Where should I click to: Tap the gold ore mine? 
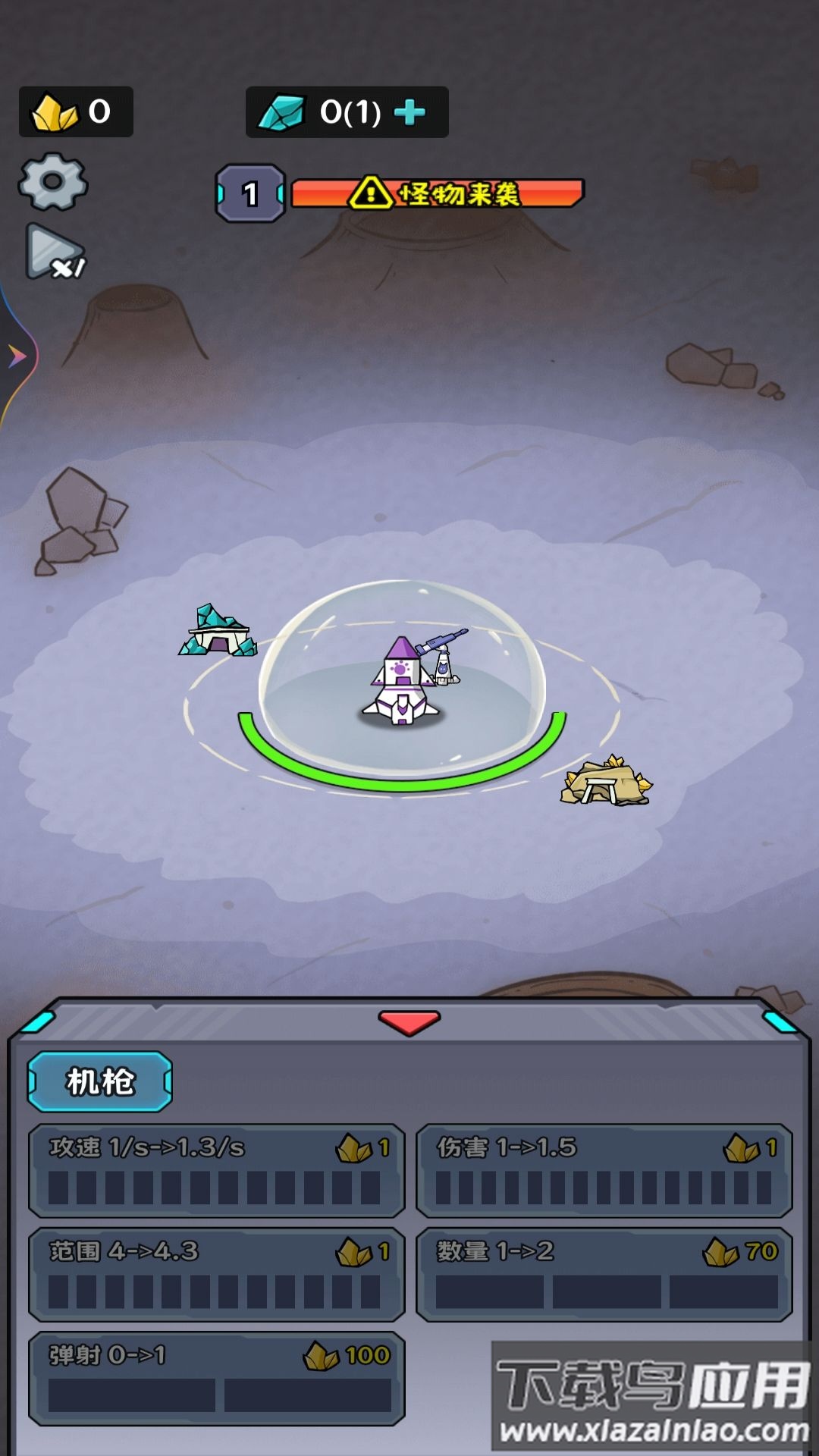point(607,781)
